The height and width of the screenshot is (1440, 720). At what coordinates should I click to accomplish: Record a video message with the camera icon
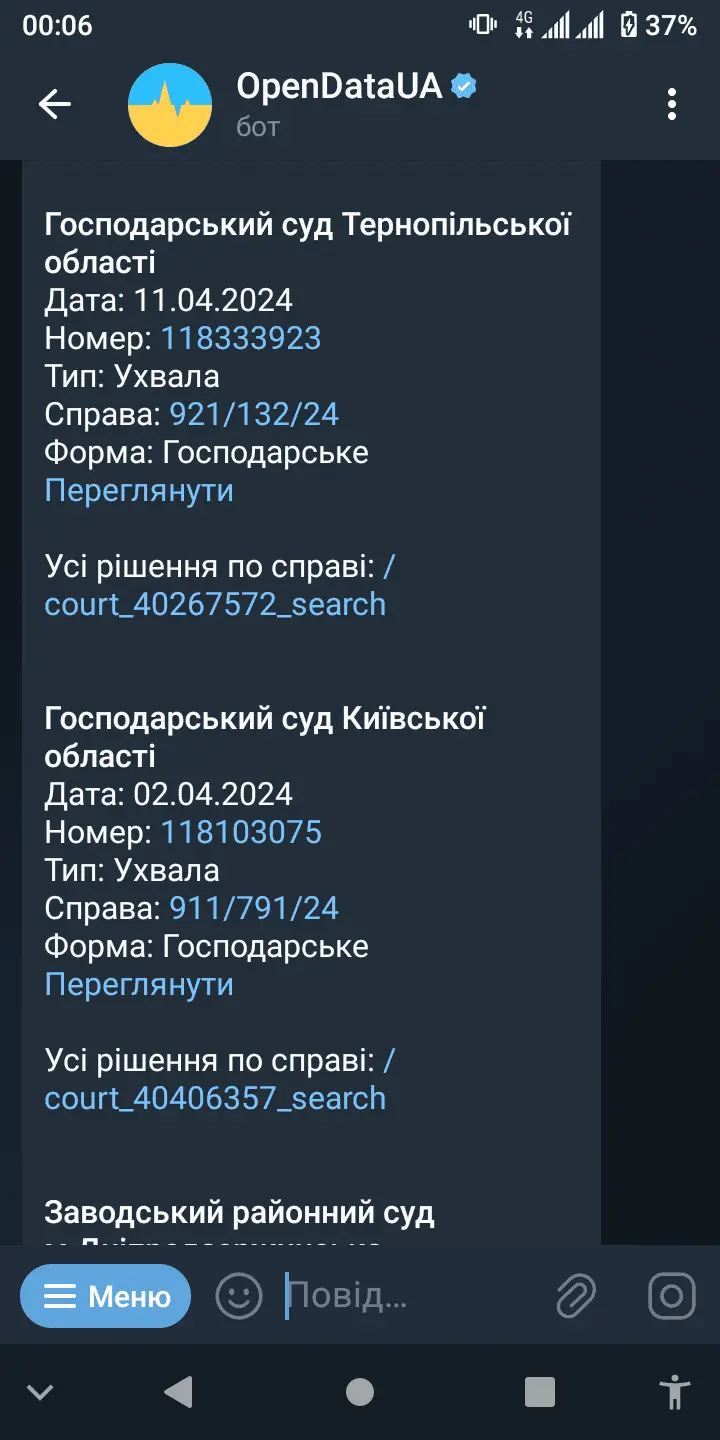[671, 1296]
